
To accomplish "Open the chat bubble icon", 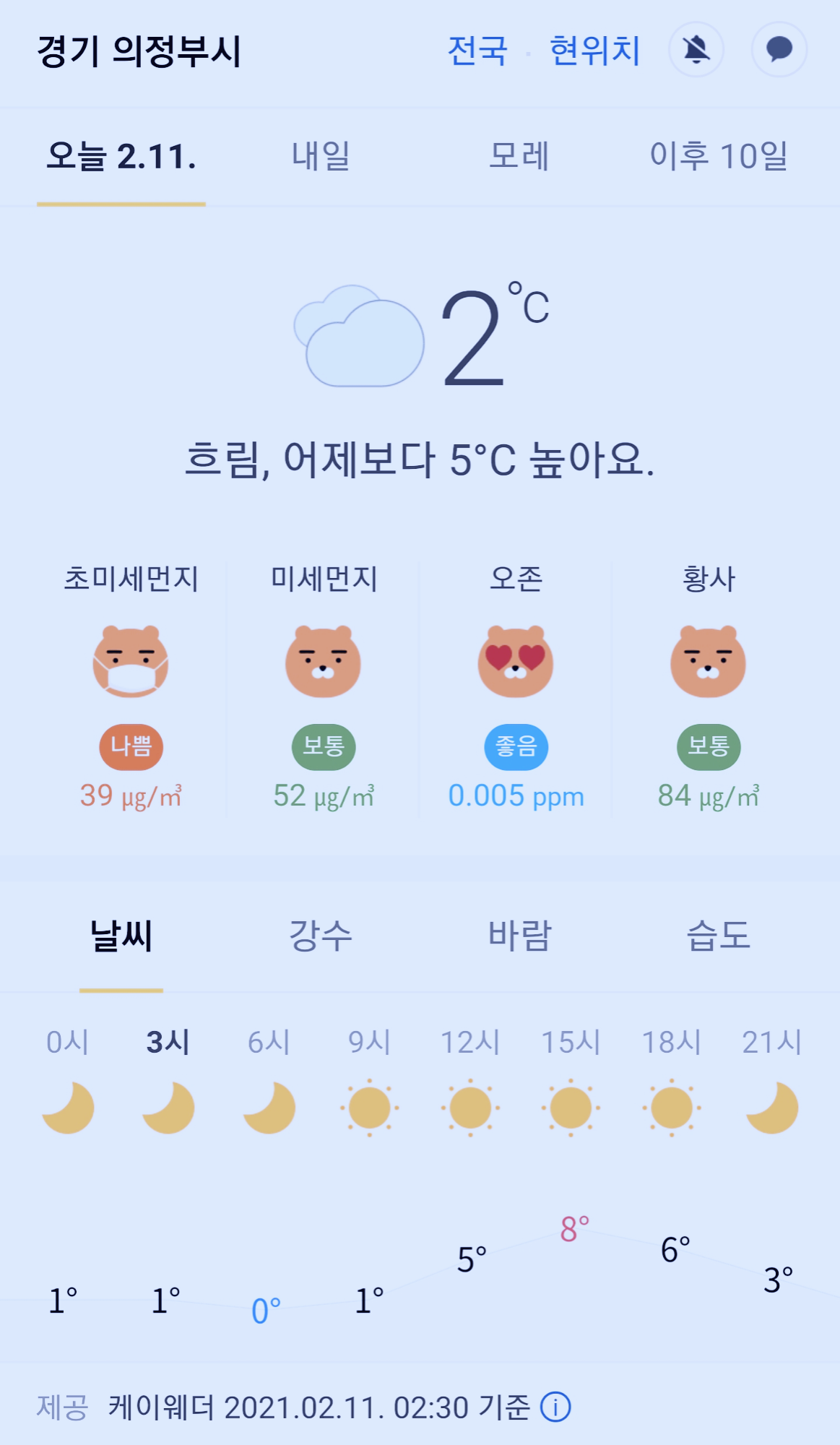I will [x=779, y=50].
